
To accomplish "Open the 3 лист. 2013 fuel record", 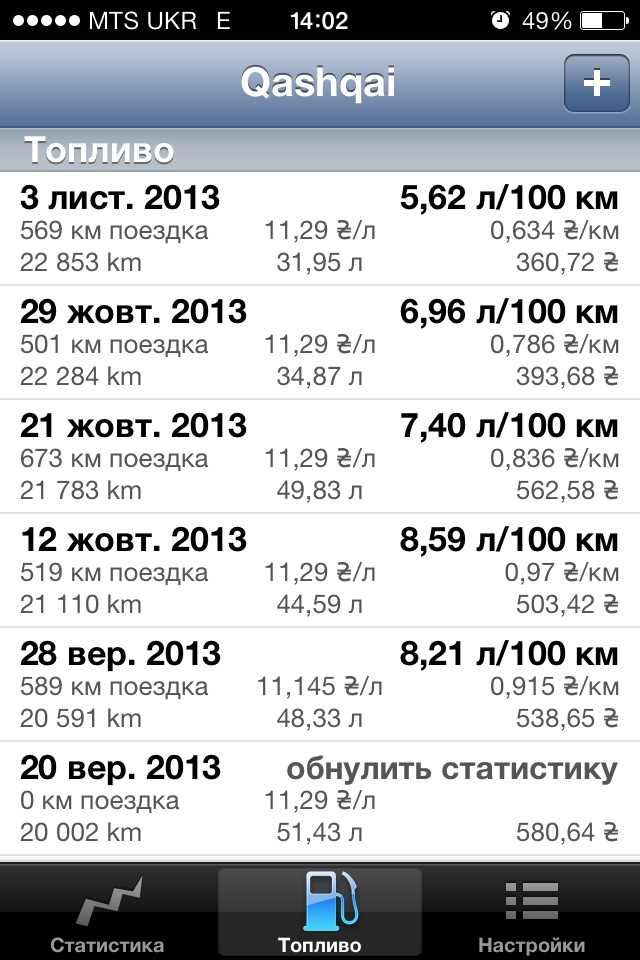I will tap(320, 229).
